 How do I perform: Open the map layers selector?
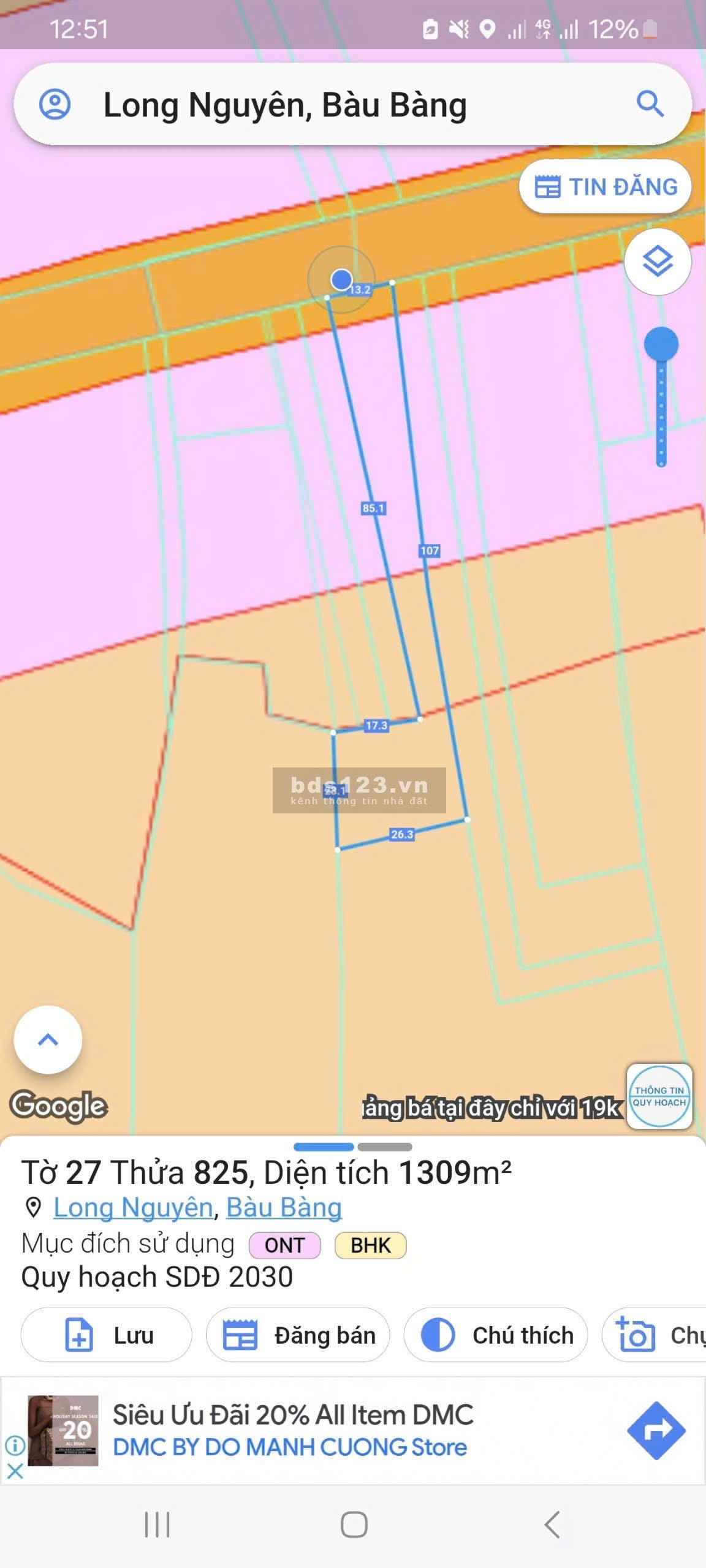[x=658, y=262]
